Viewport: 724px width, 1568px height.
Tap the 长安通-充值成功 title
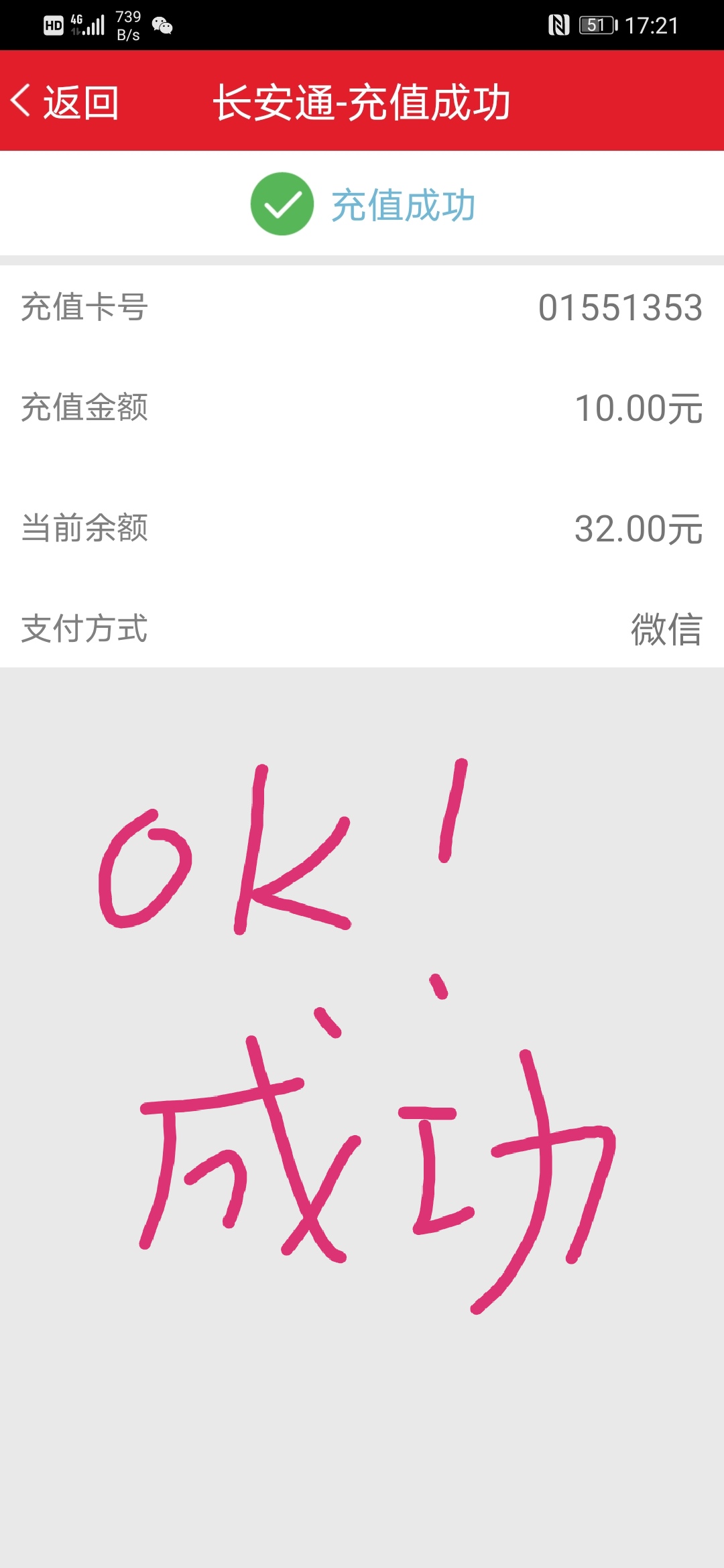pyautogui.click(x=362, y=102)
